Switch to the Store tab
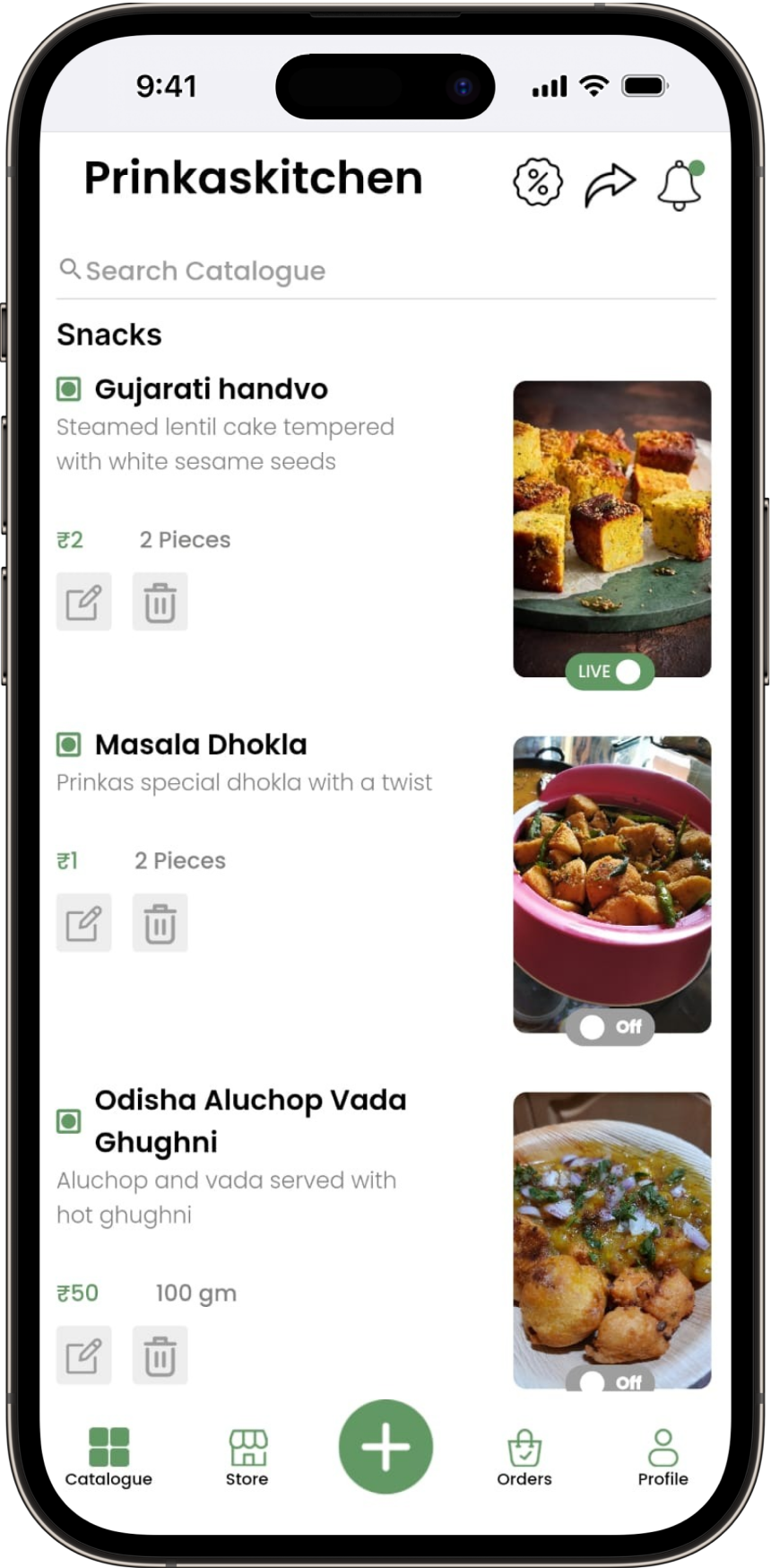The width and height of the screenshot is (771, 1568). 247,1457
